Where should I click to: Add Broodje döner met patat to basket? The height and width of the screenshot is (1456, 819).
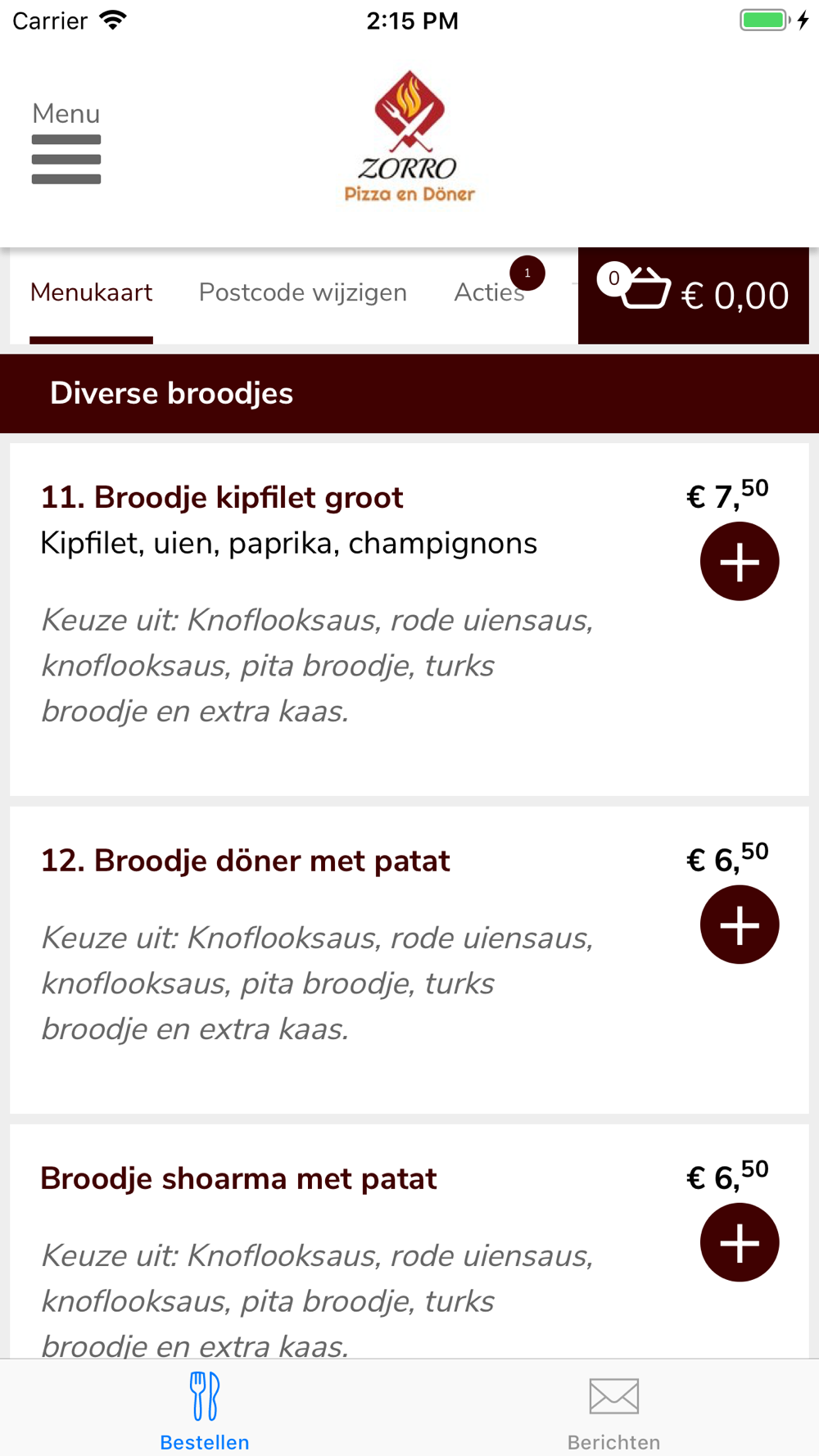coord(740,925)
